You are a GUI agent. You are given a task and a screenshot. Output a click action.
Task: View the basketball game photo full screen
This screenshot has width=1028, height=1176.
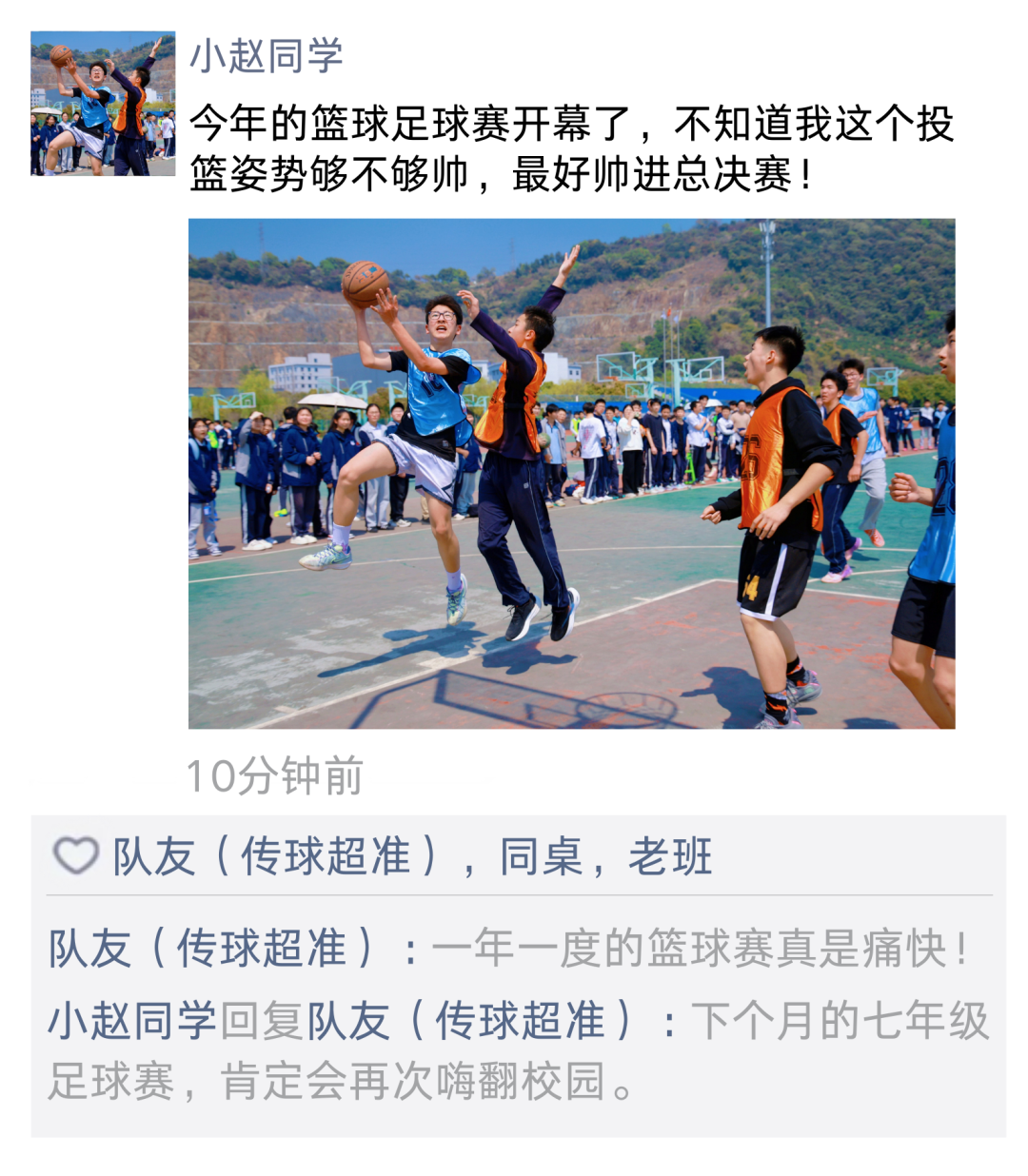click(x=571, y=473)
